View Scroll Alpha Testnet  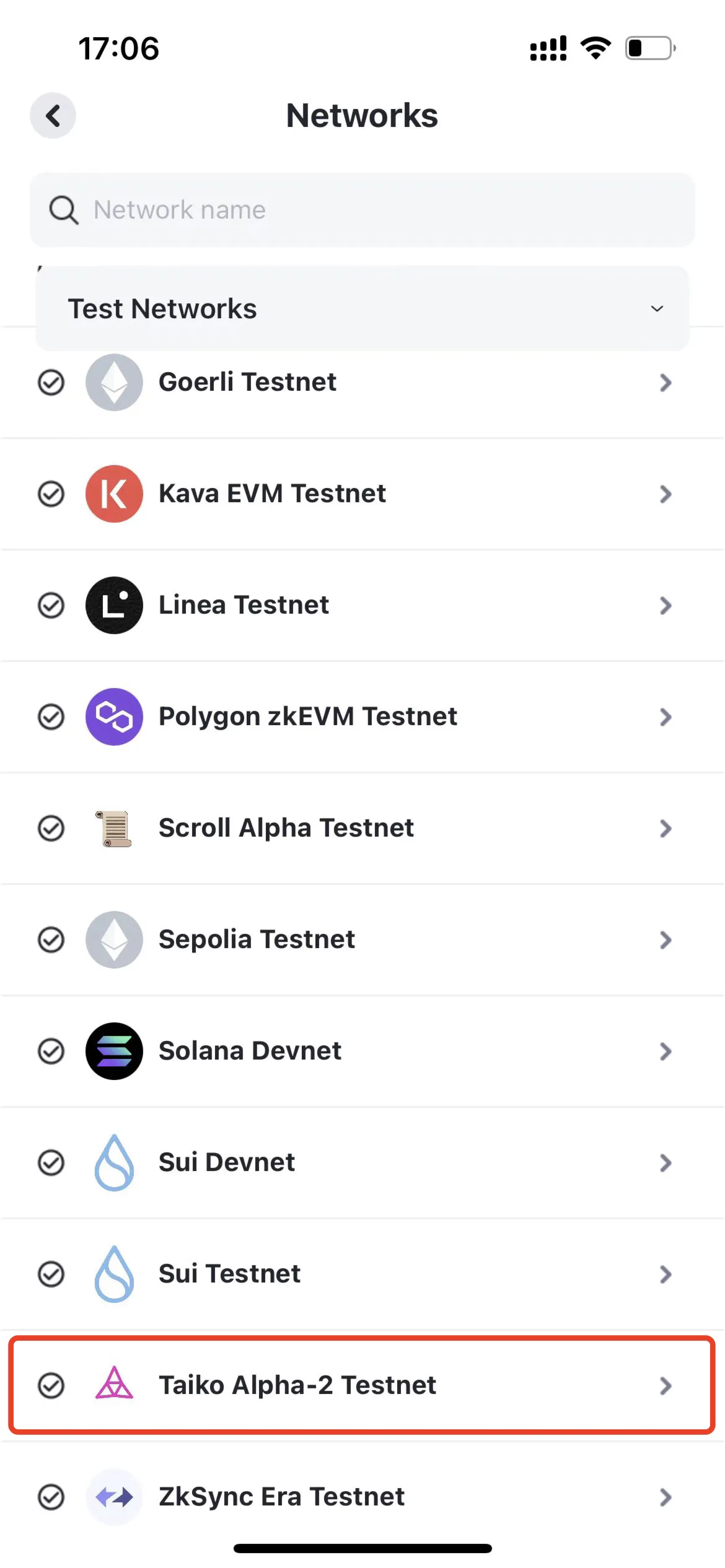362,829
